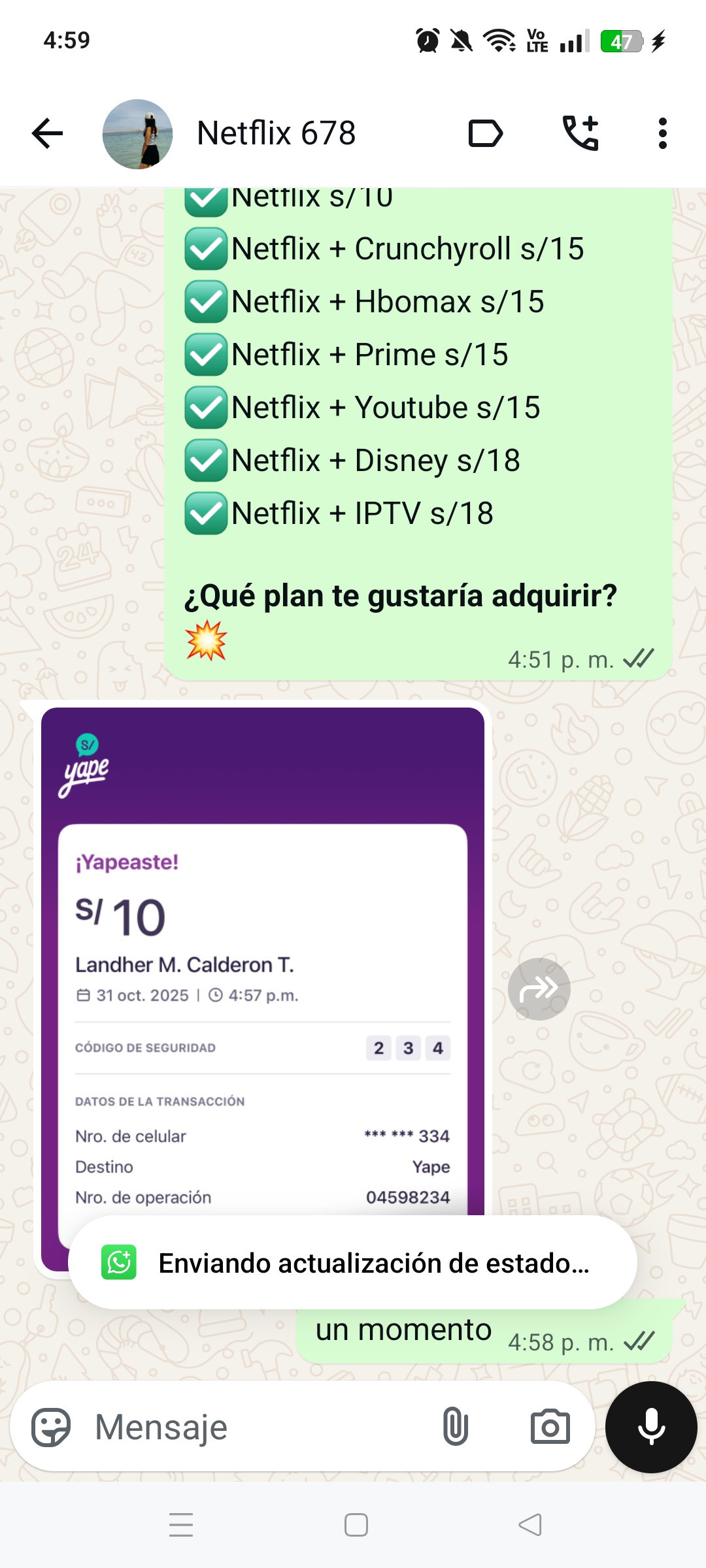
Task: Start a voice call with Netflix 678
Action: pos(580,133)
